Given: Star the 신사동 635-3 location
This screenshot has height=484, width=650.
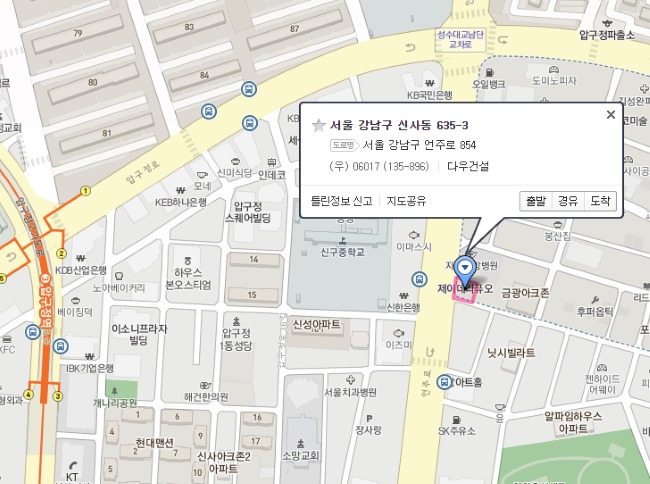Looking at the screenshot, I should tap(319, 125).
